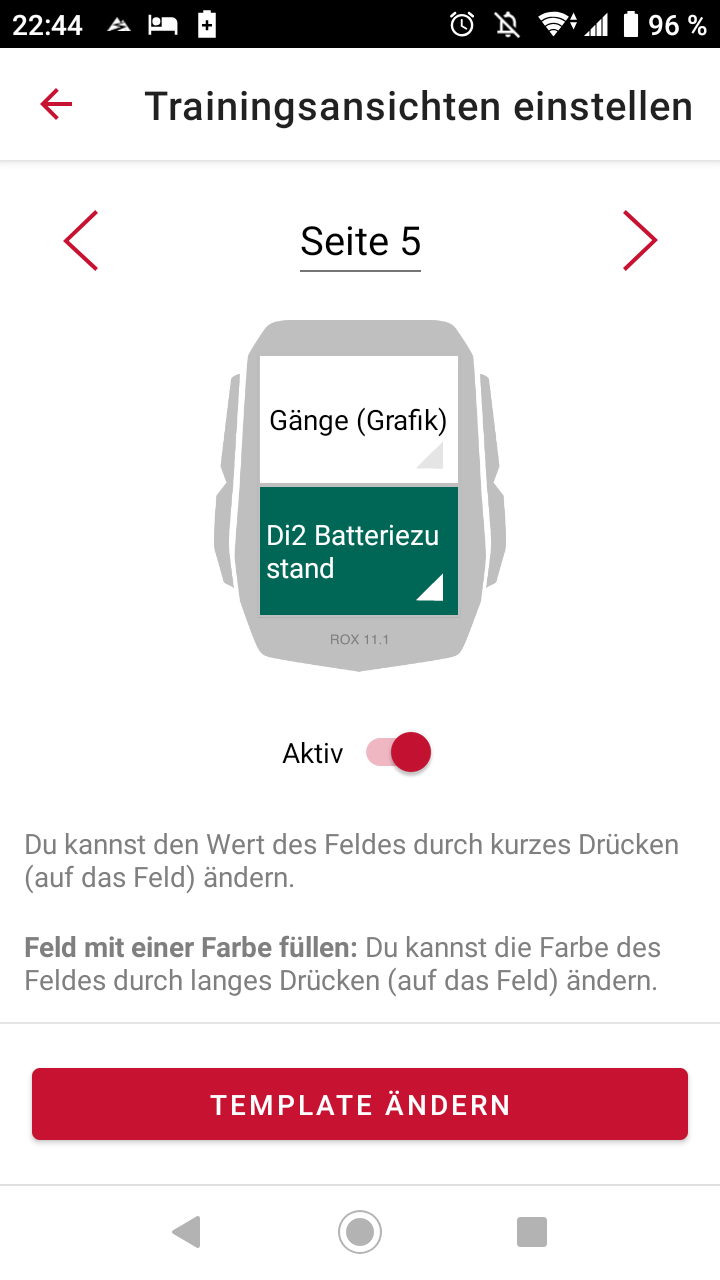Toggle the Aktiv switch off
The image size is (720, 1280).
tap(400, 753)
